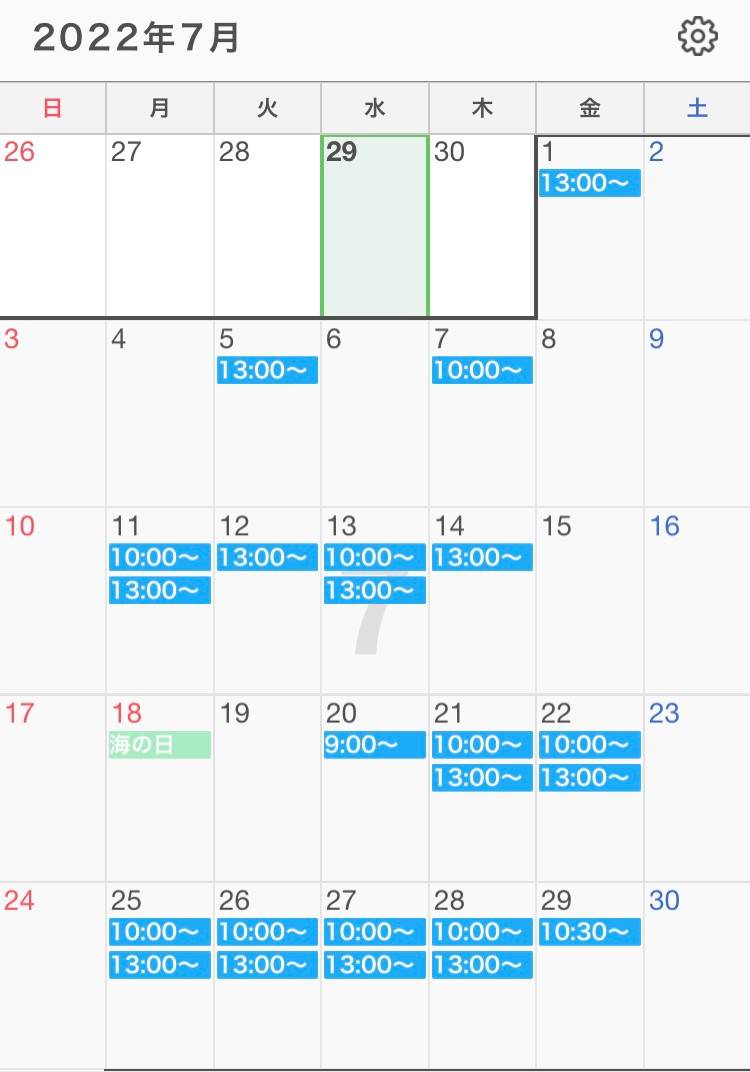Open the 13:00~ event on July 14
750x1072 pixels.
pyautogui.click(x=482, y=558)
